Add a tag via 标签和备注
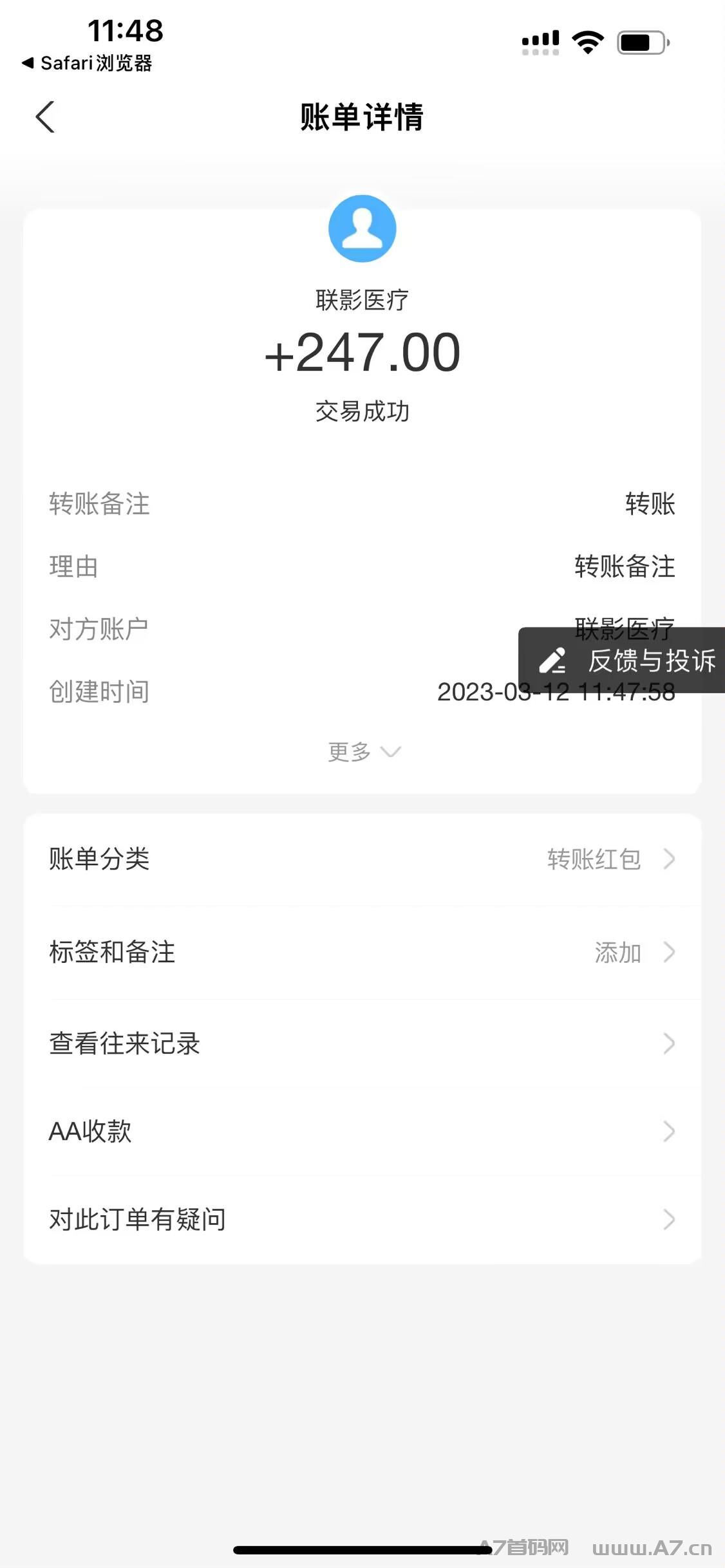Screen dimensions: 725x1568 pos(362,952)
